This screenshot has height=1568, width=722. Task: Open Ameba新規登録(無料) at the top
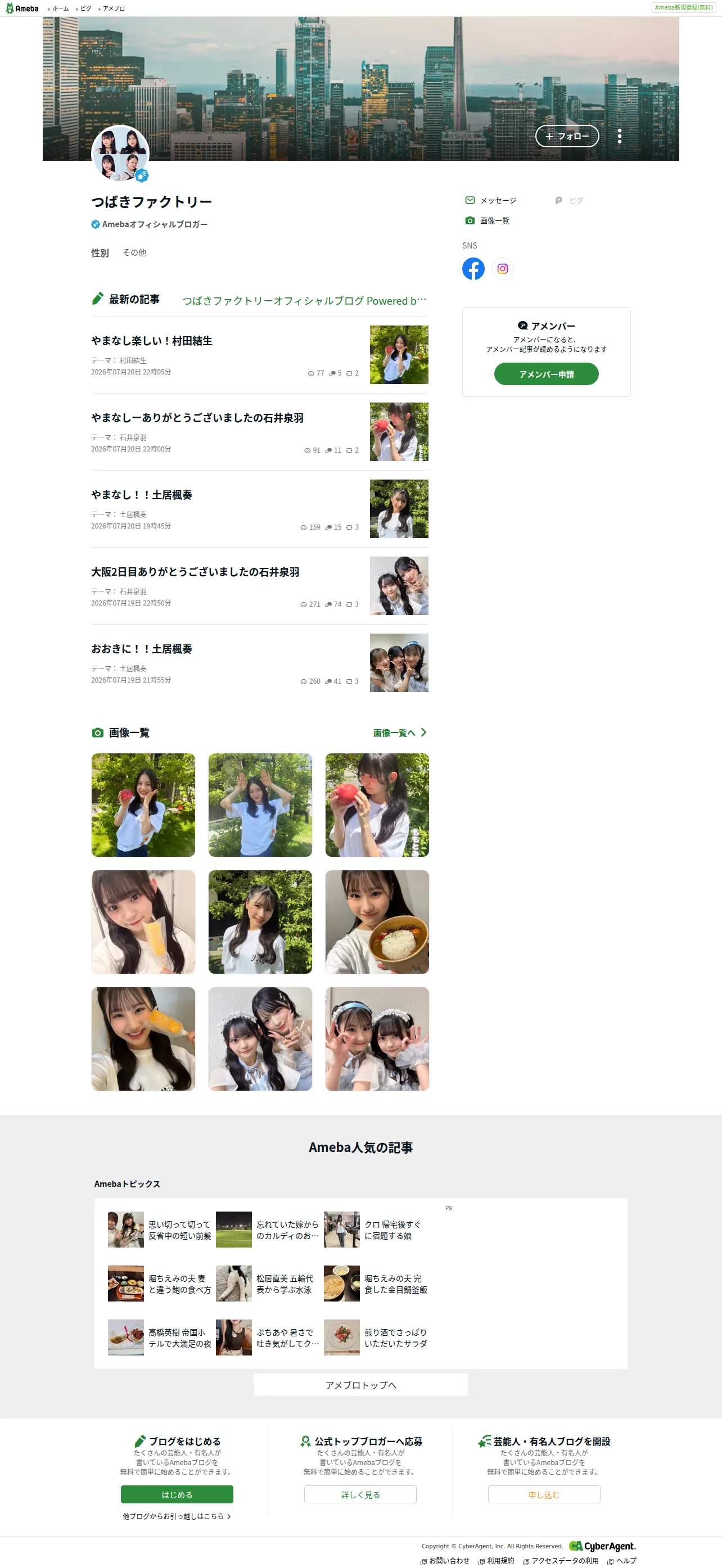(x=683, y=7)
